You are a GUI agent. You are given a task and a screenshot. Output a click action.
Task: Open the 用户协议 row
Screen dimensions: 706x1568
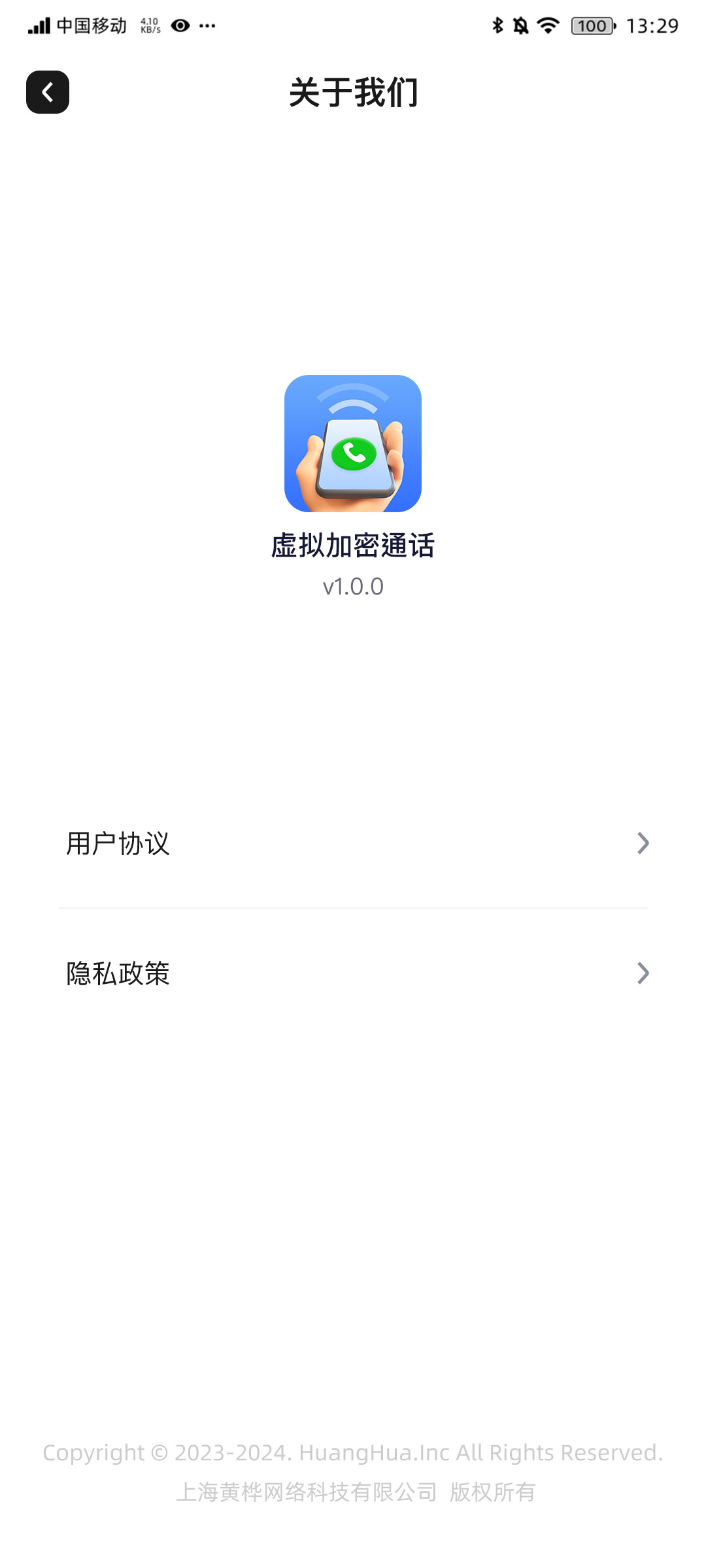(x=353, y=843)
